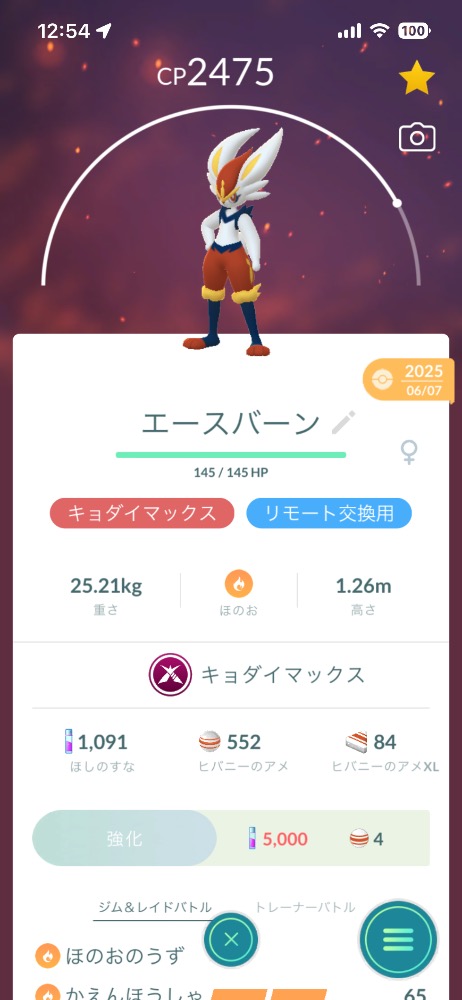462x1000 pixels.
Task: Tap the 2025 06/07 catch date badge
Action: [x=408, y=381]
